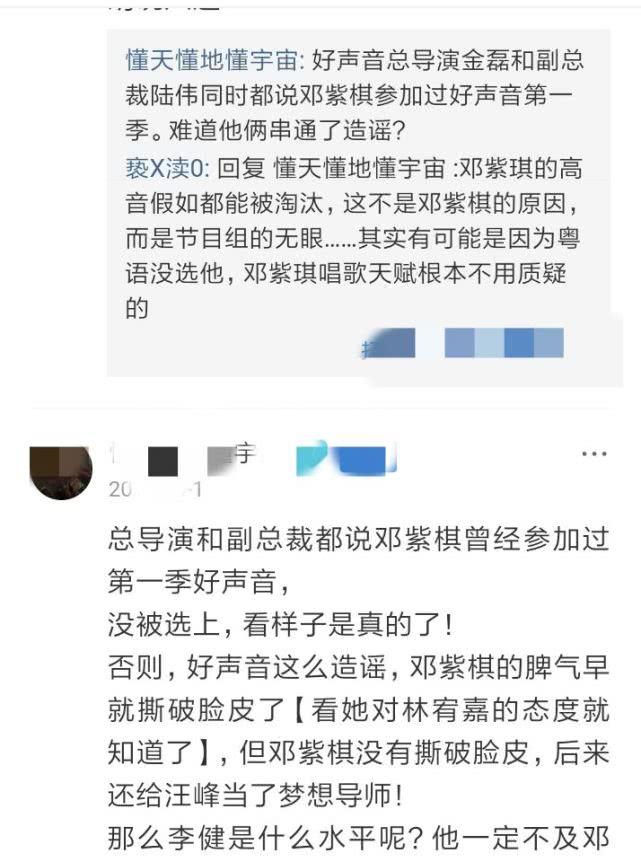
Task: Open the commenter's profile avatar
Action: 61,469
